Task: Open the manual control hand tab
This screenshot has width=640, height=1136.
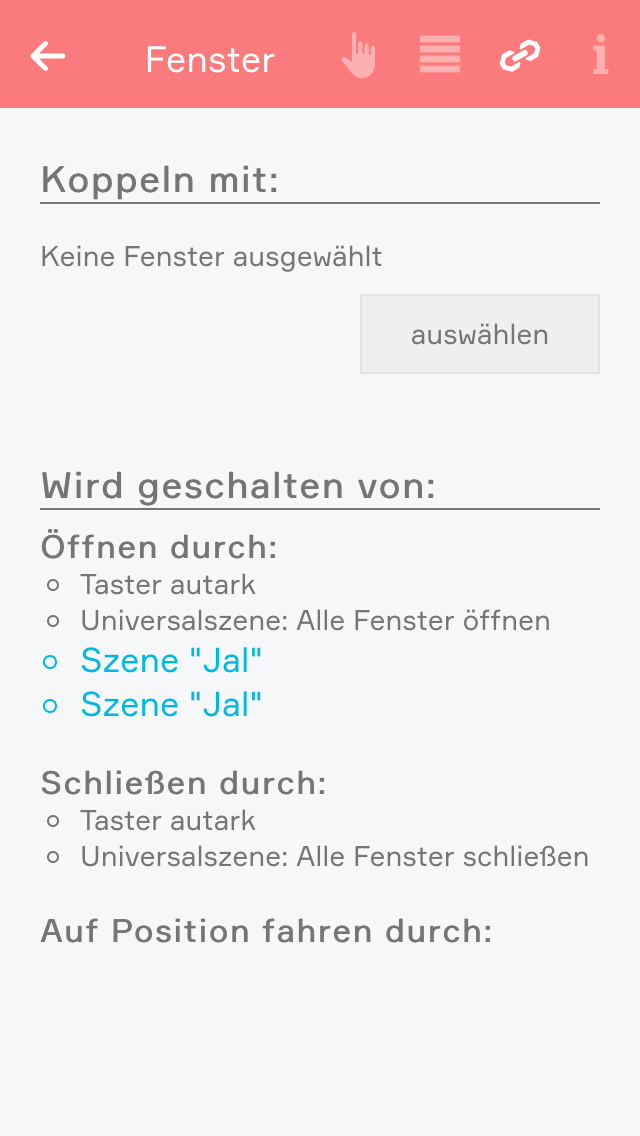Action: [358, 56]
